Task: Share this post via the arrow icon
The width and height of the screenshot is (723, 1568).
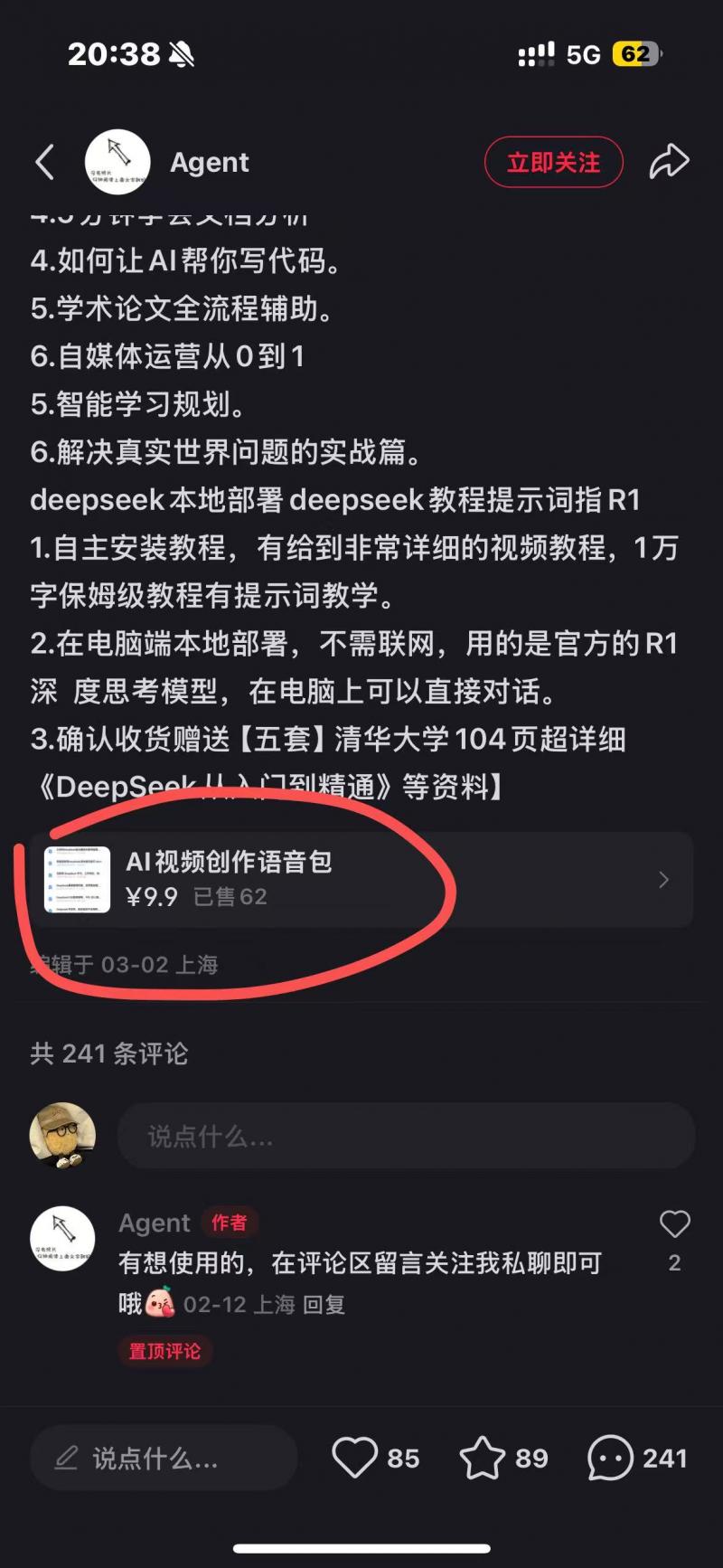Action: click(669, 163)
